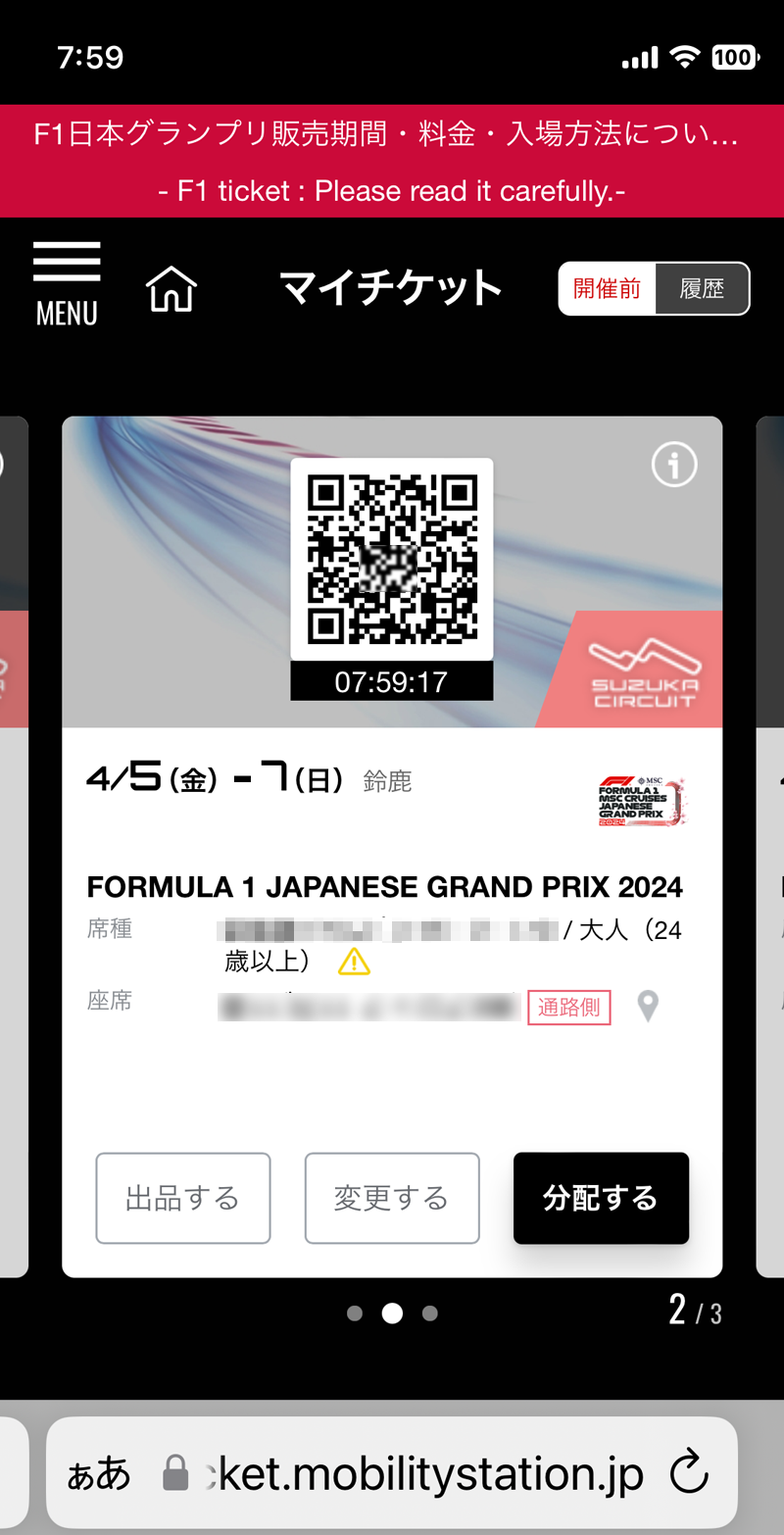The image size is (784, 1535).
Task: Tap the 分配する distribute button
Action: pos(601,1198)
